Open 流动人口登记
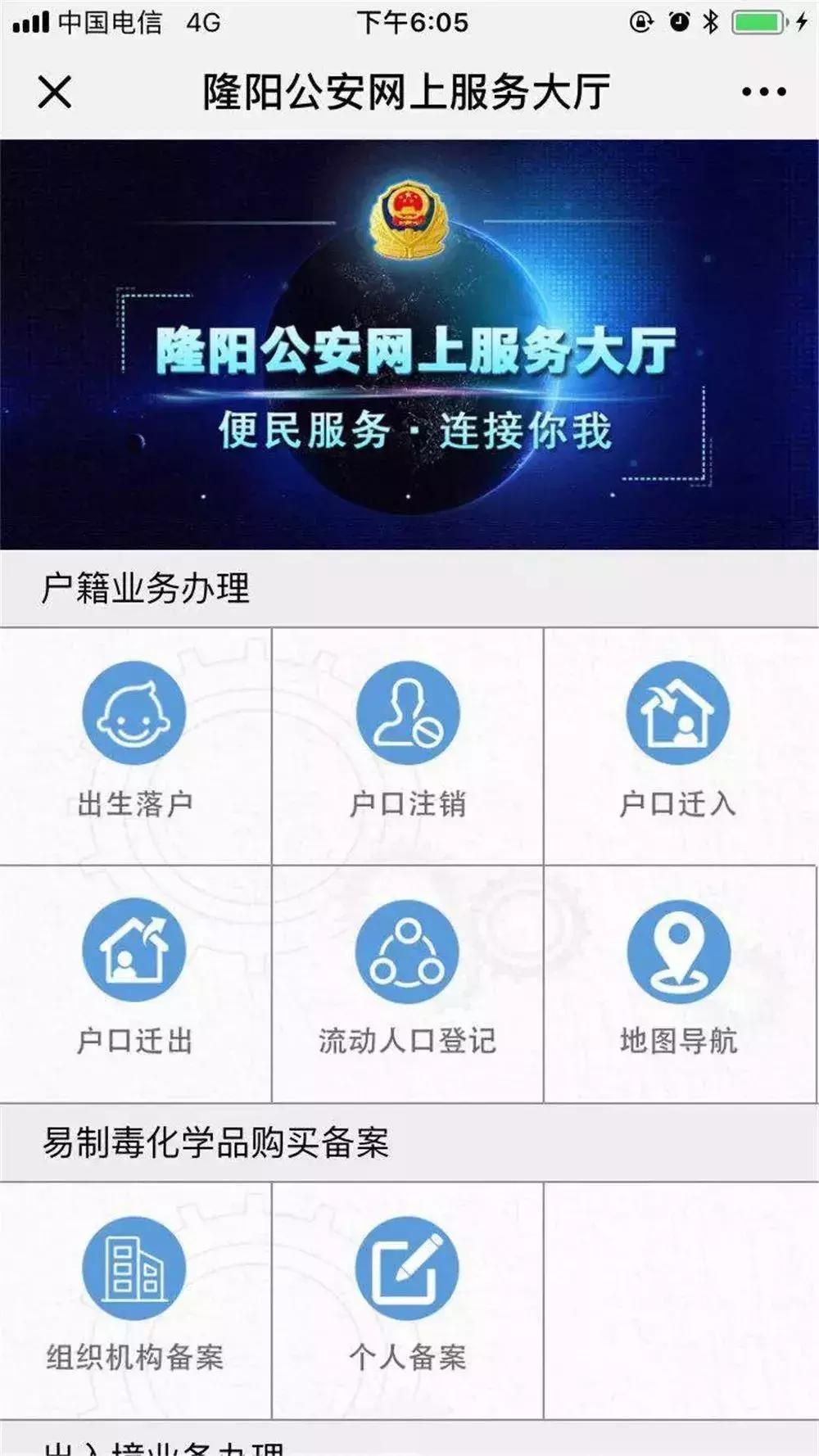Image resolution: width=819 pixels, height=1456 pixels. [407, 983]
